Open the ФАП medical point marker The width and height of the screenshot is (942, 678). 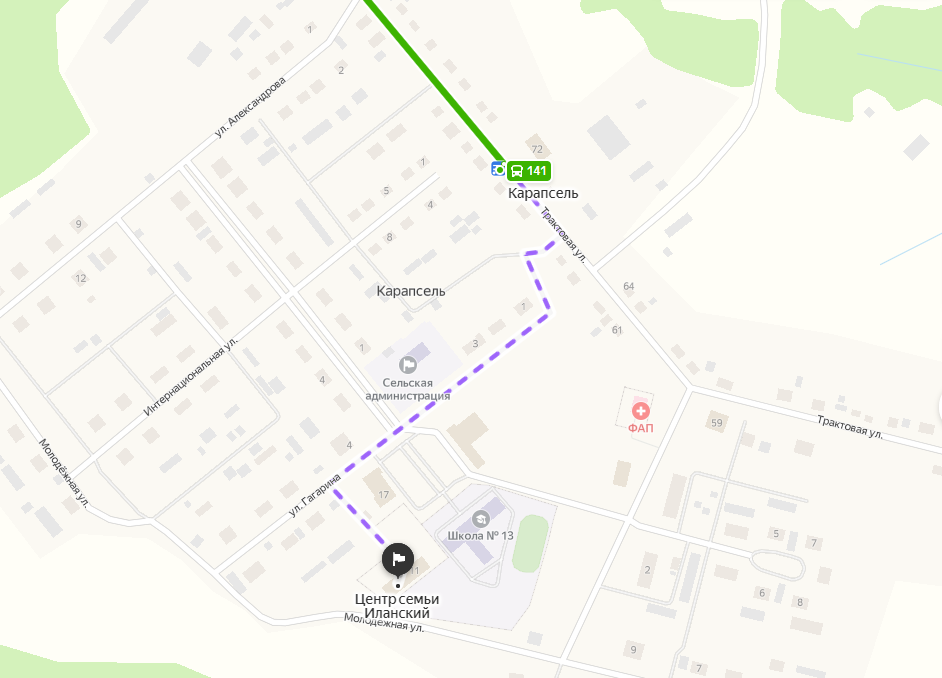point(640,410)
